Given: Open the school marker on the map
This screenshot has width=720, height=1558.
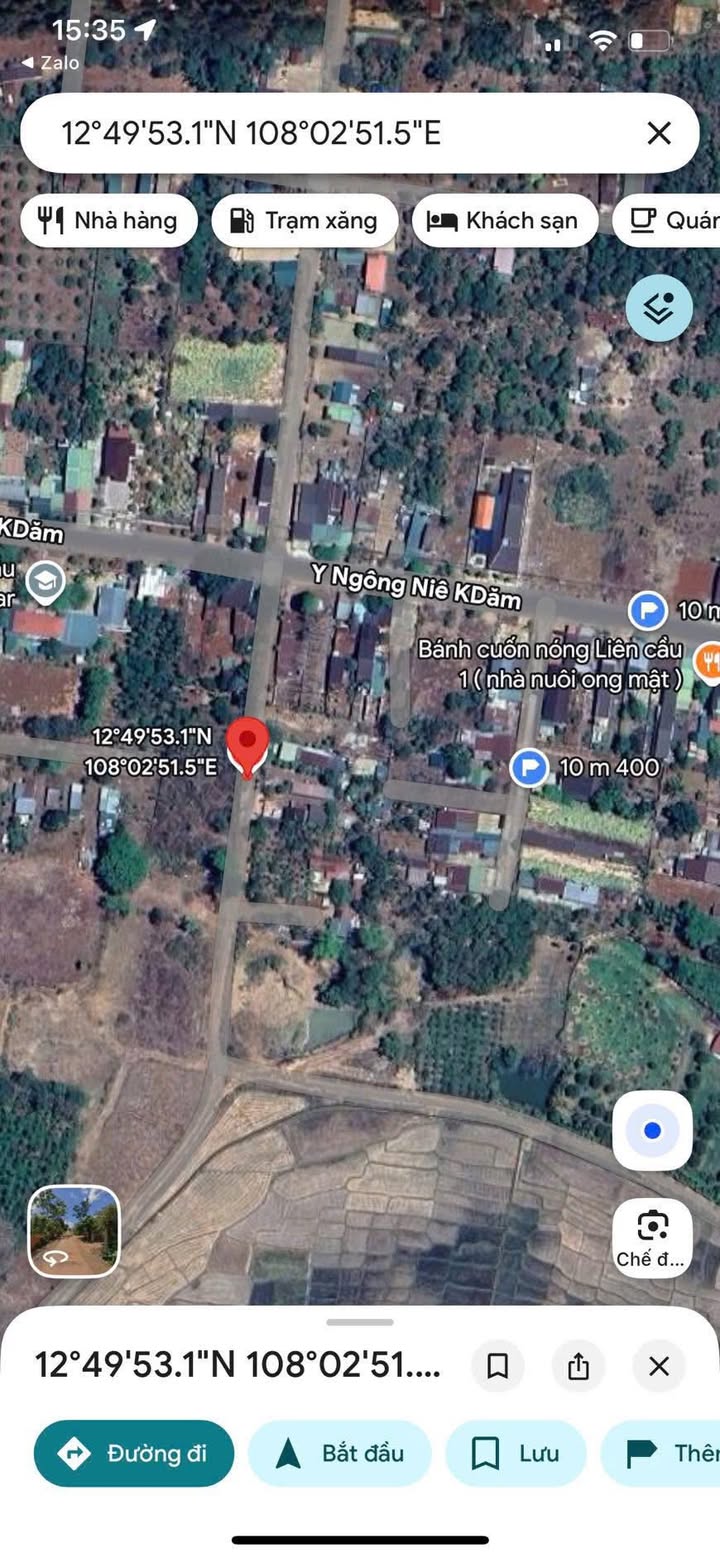Looking at the screenshot, I should pos(45,581).
